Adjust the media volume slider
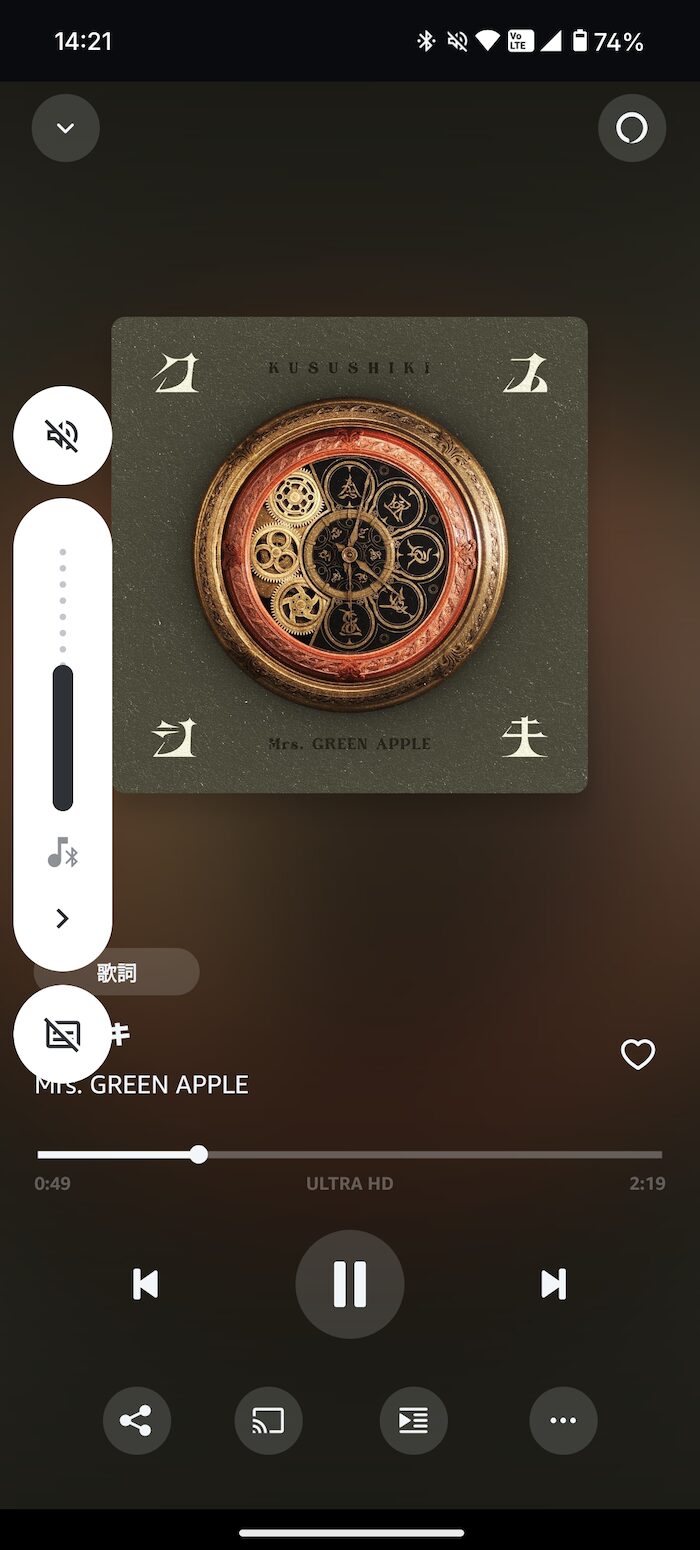 pyautogui.click(x=62, y=680)
